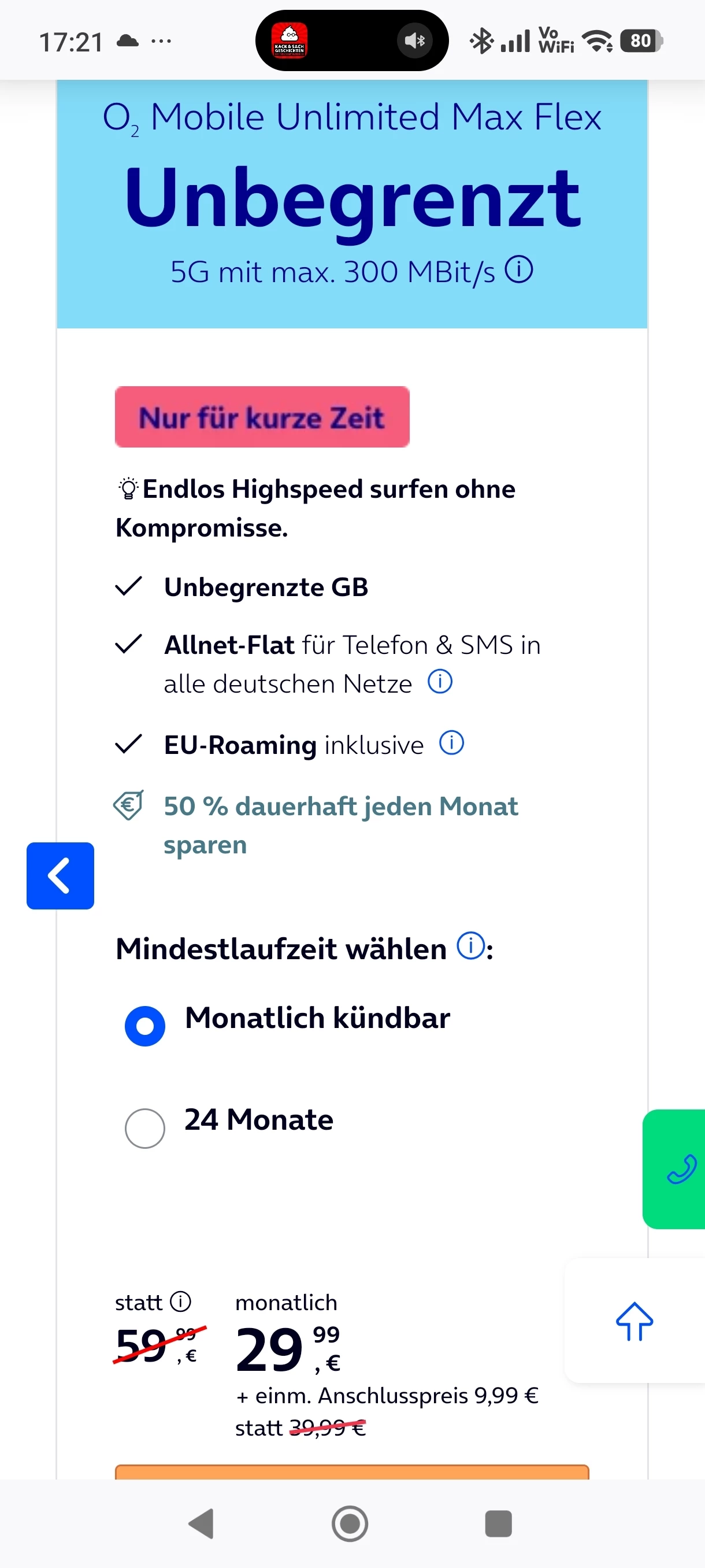Screen dimensions: 705x1568
Task: Show info about Mindestlaufzeit wählen
Action: (470, 946)
